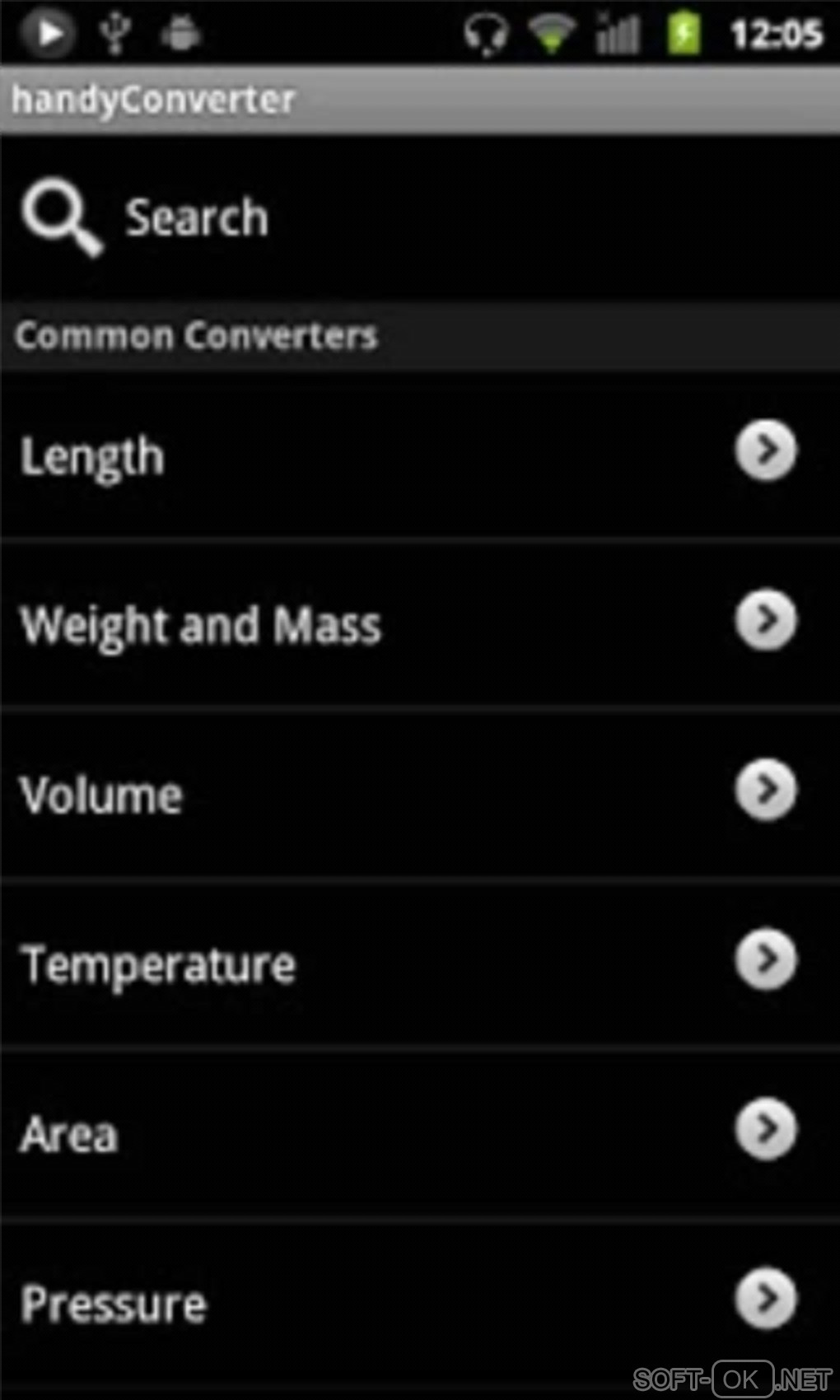
Task: Open the Search row
Action: [x=198, y=218]
